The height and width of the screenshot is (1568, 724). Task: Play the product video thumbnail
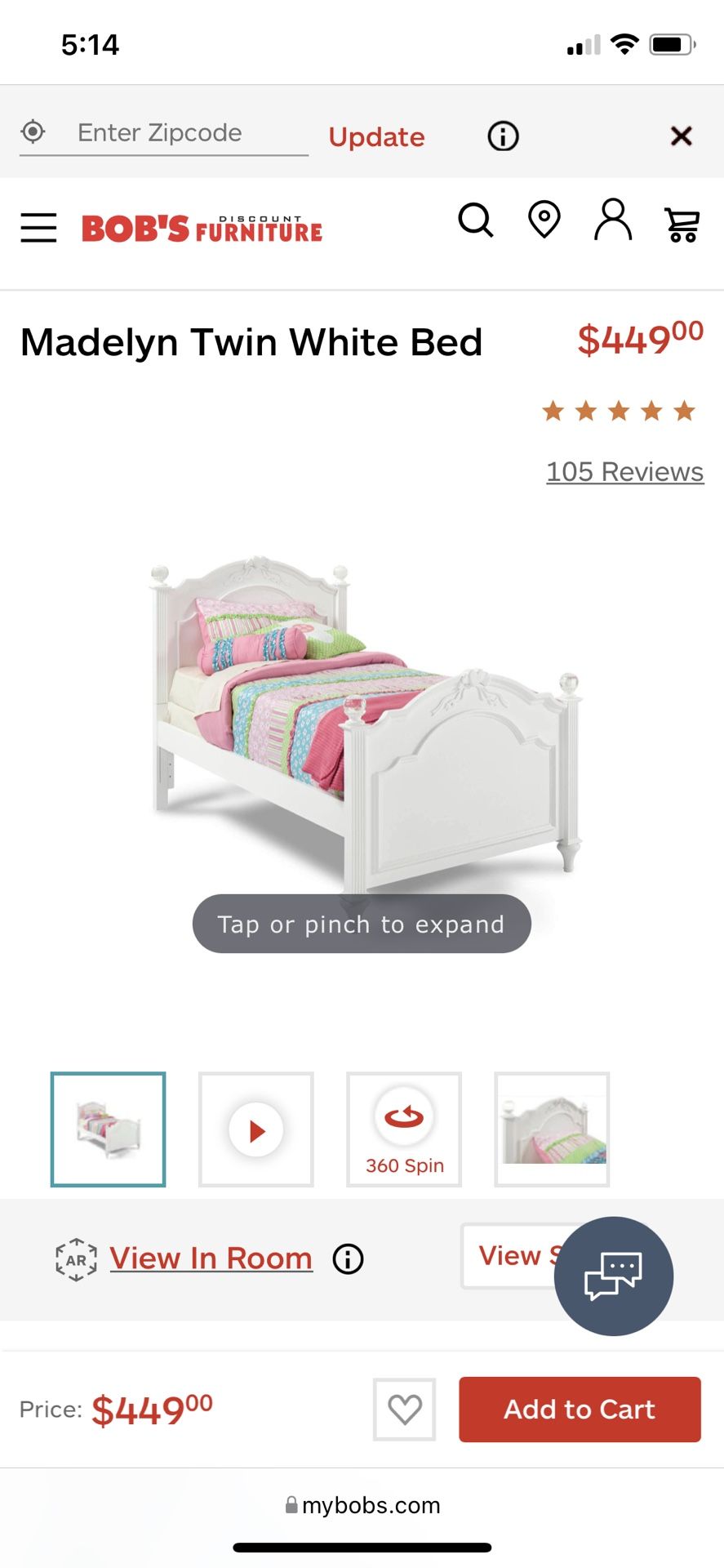tap(256, 1129)
